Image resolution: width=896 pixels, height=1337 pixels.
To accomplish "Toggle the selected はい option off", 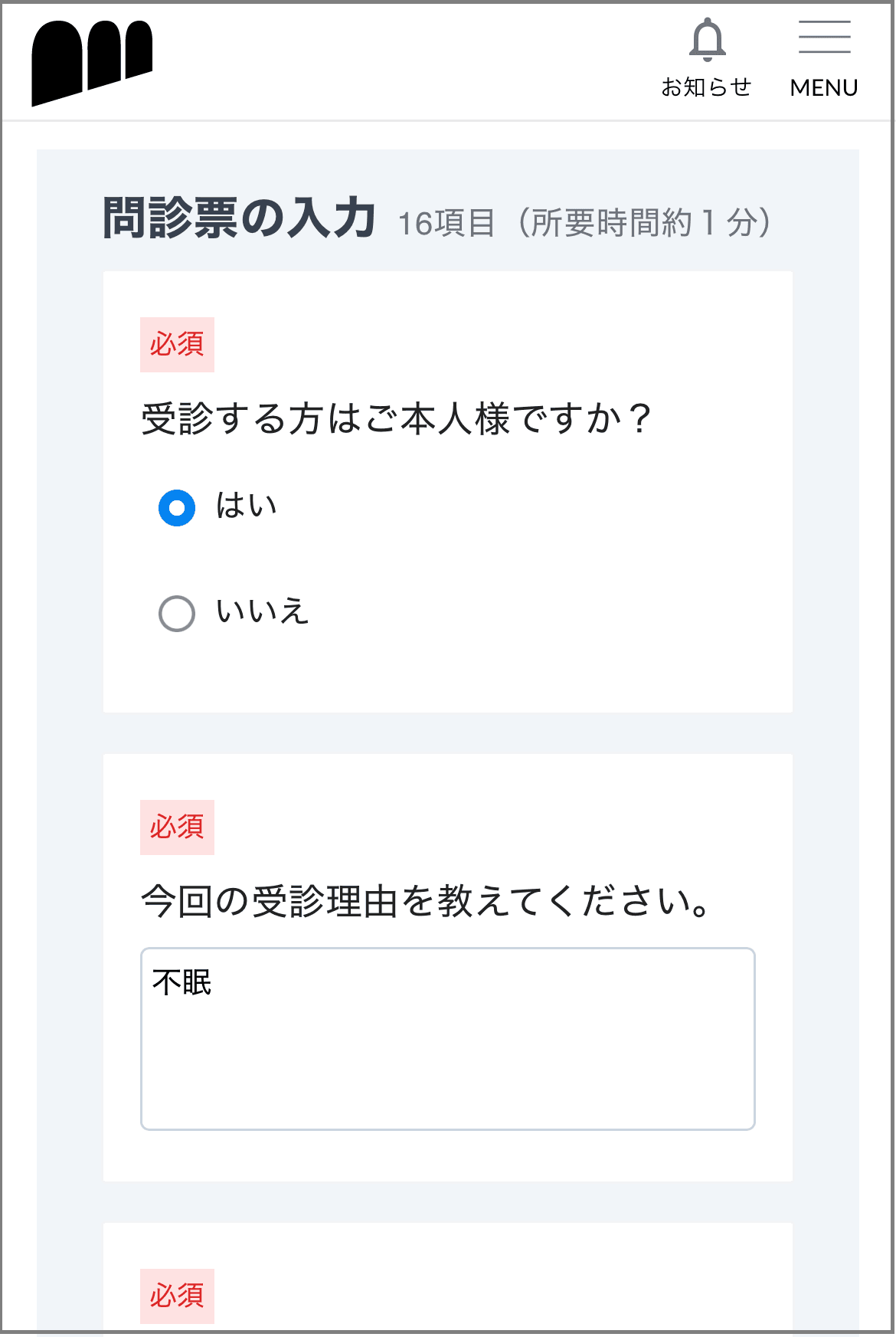I will coord(176,506).
